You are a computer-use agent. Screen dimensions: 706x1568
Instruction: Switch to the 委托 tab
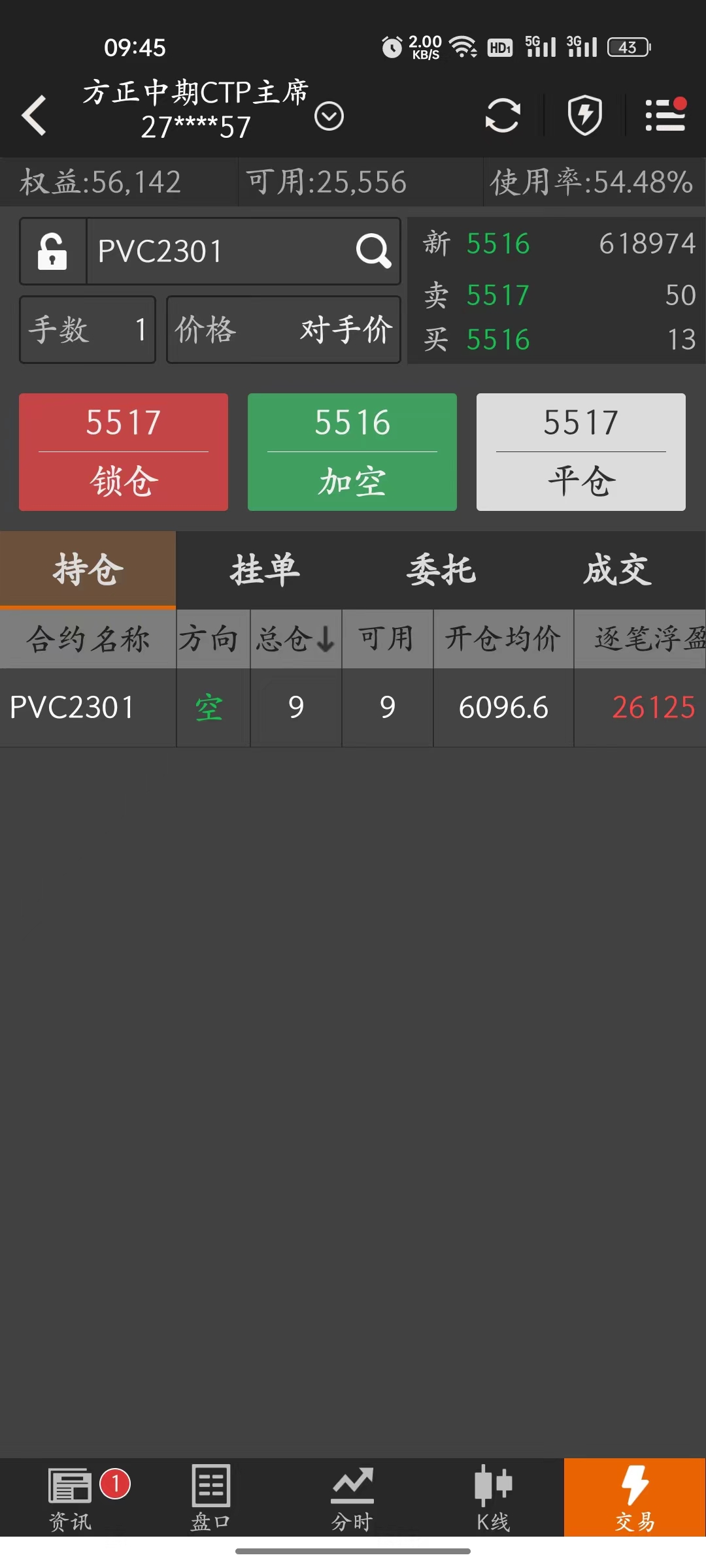(x=441, y=570)
